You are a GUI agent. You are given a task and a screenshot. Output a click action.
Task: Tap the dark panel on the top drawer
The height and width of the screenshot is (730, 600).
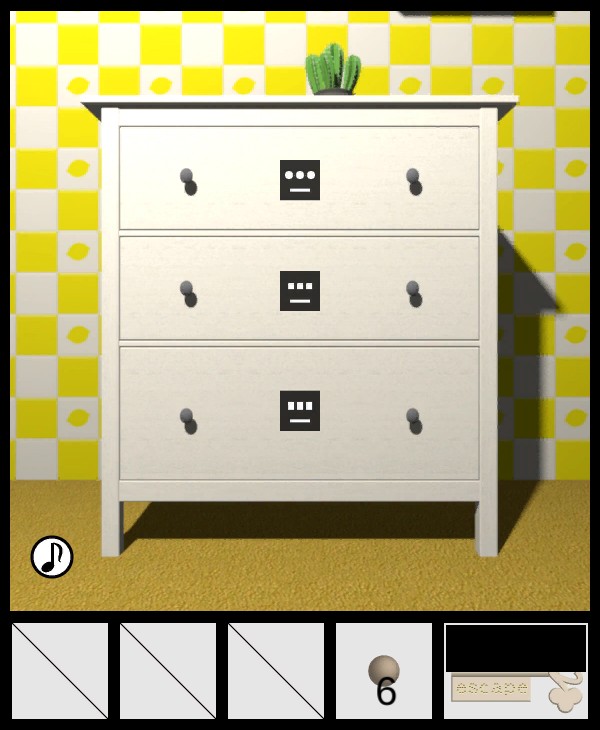300,180
